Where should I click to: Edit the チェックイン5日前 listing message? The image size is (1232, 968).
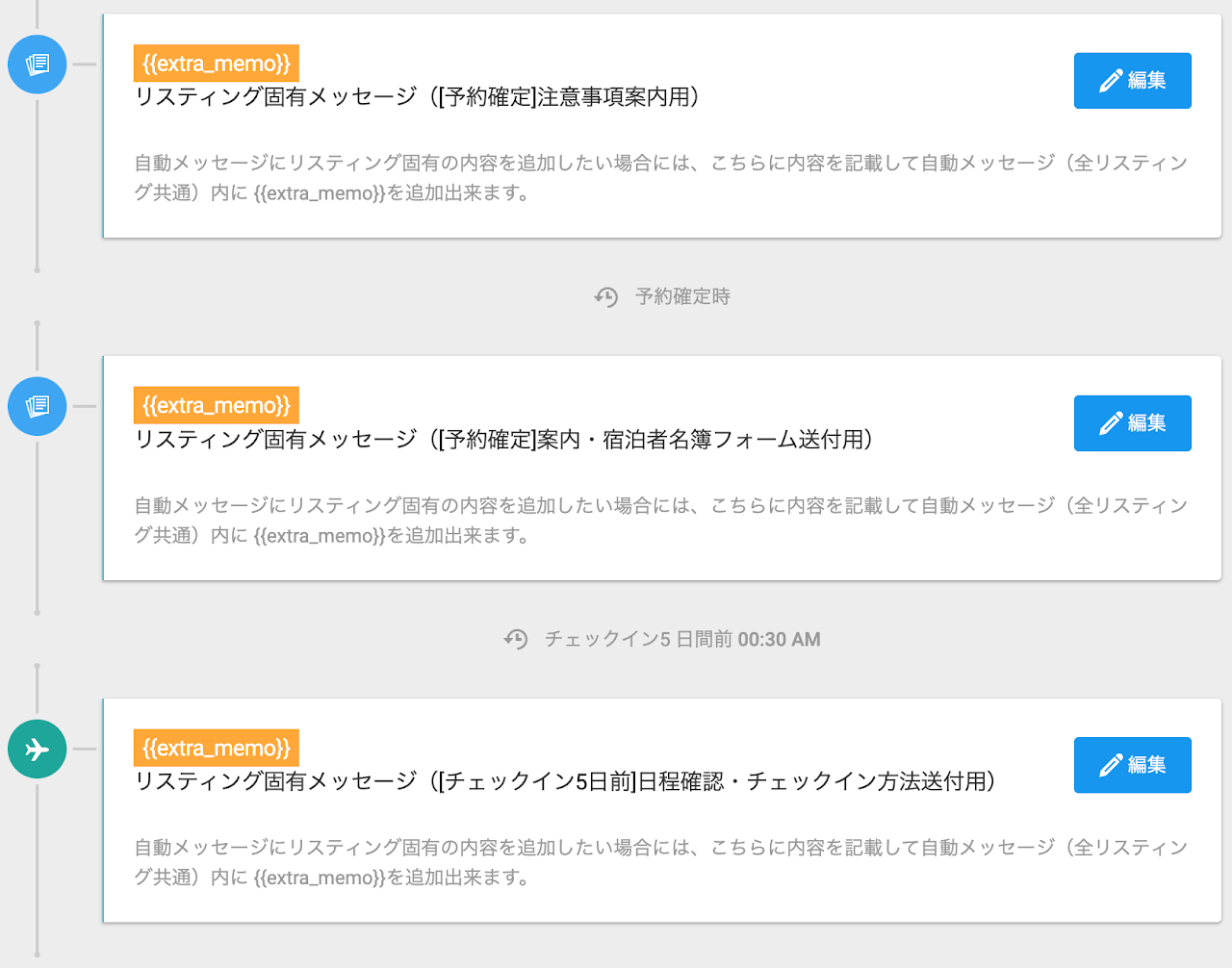pos(1132,765)
